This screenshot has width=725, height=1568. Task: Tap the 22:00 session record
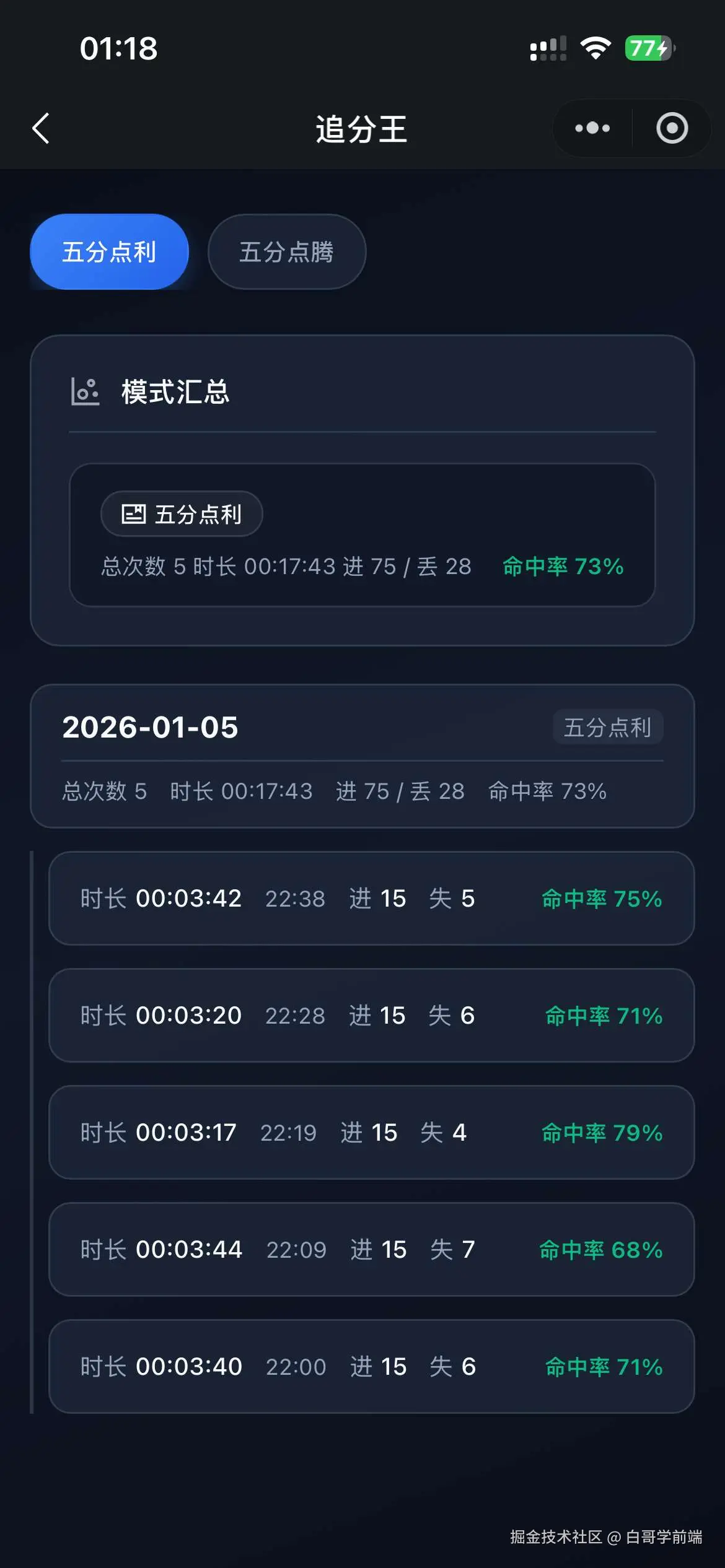371,1367
